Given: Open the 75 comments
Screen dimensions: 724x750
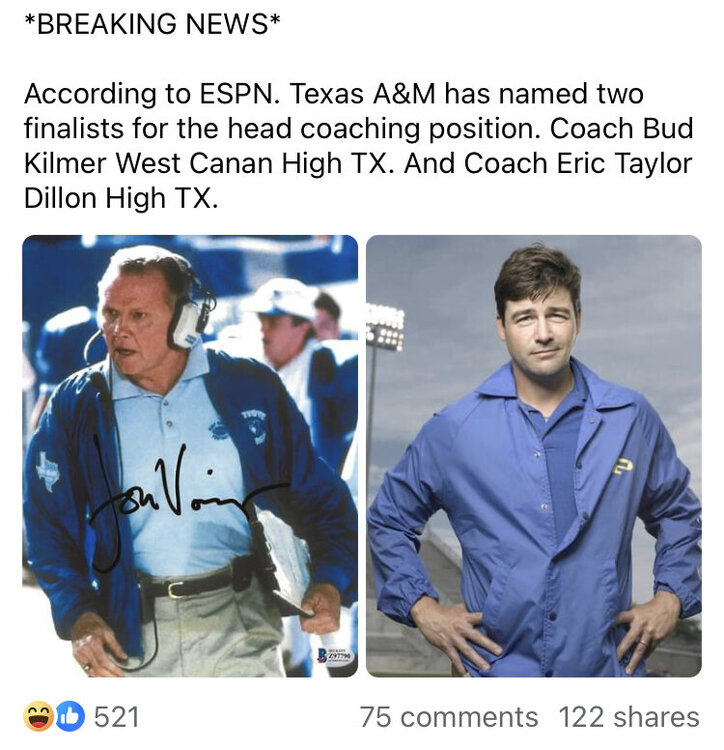Looking at the screenshot, I should (x=448, y=716).
